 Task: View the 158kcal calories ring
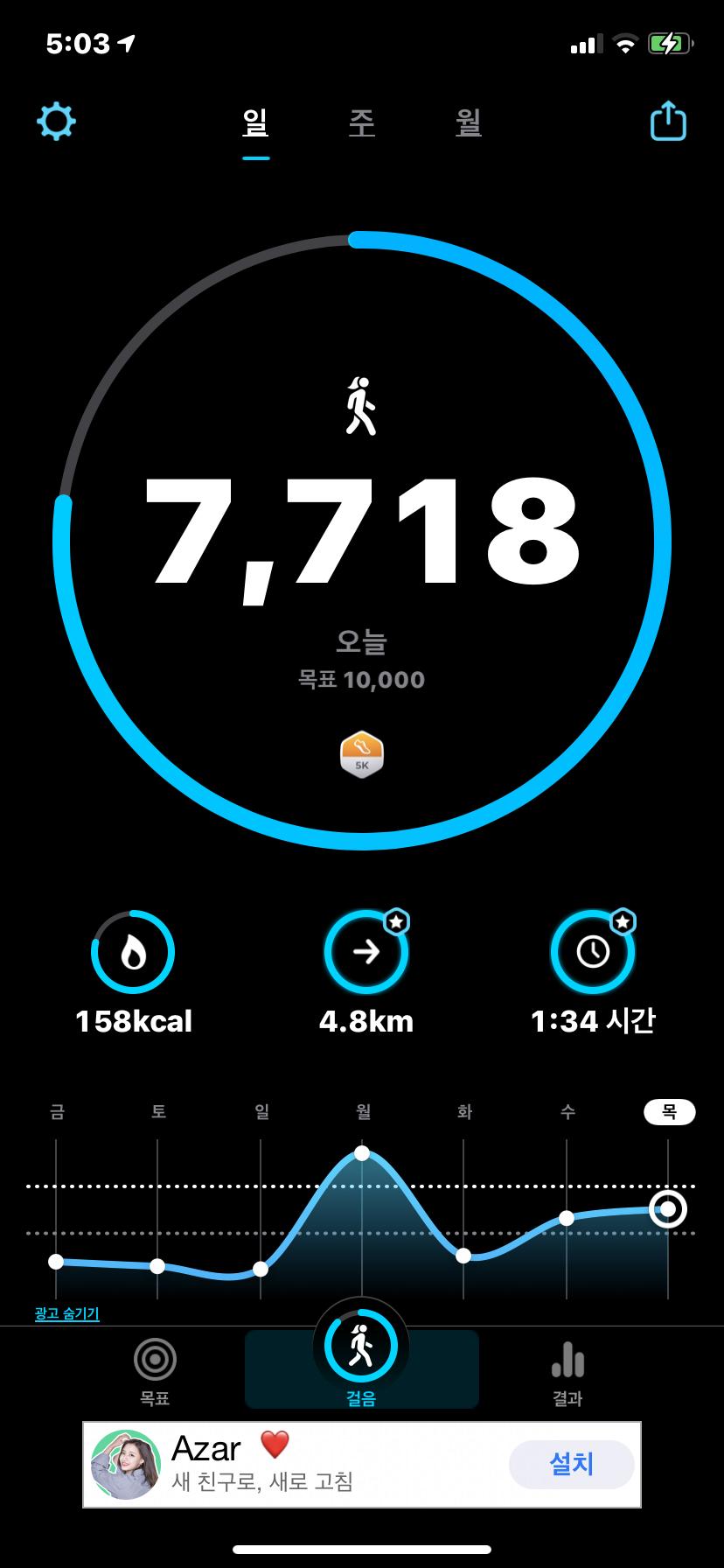pos(133,952)
